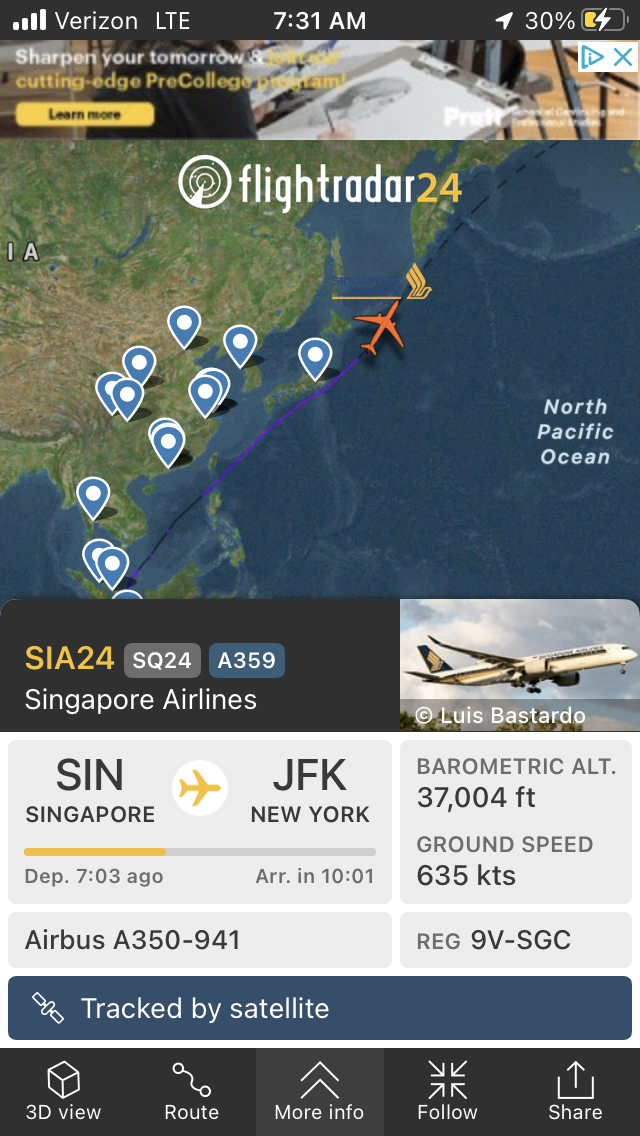Show the flight route
Screen dimensions: 640x1136
click(192, 1091)
